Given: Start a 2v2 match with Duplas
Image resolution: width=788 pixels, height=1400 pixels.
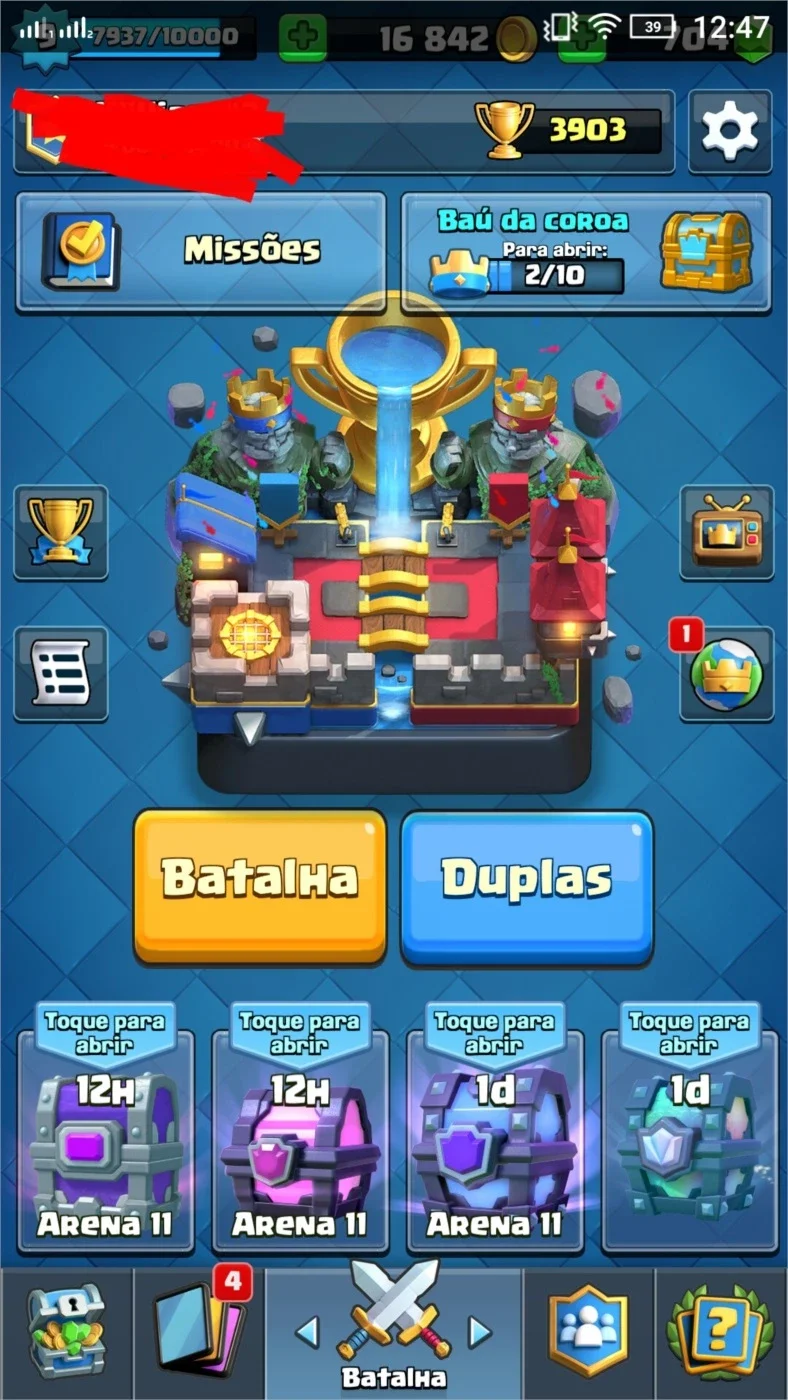Looking at the screenshot, I should click(527, 886).
